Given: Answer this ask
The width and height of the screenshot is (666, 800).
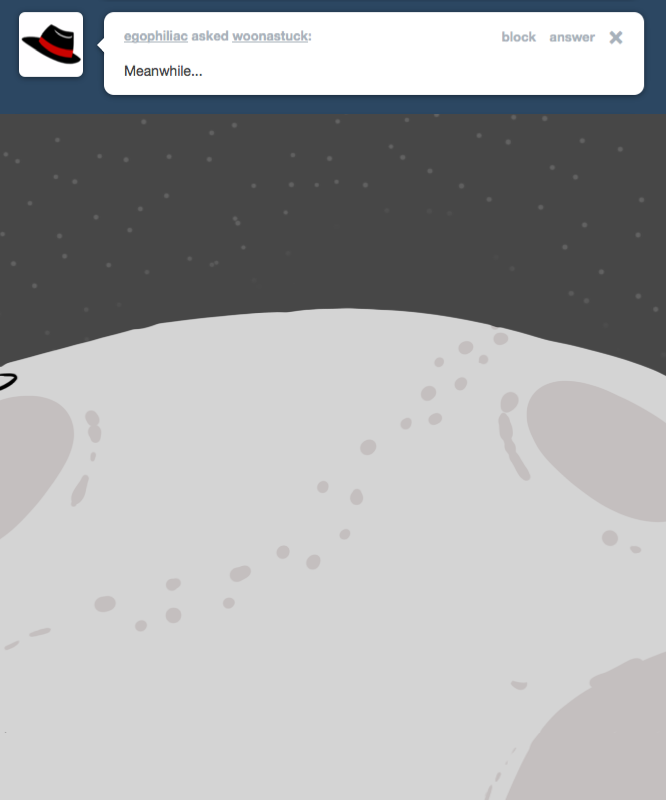Looking at the screenshot, I should tap(571, 37).
